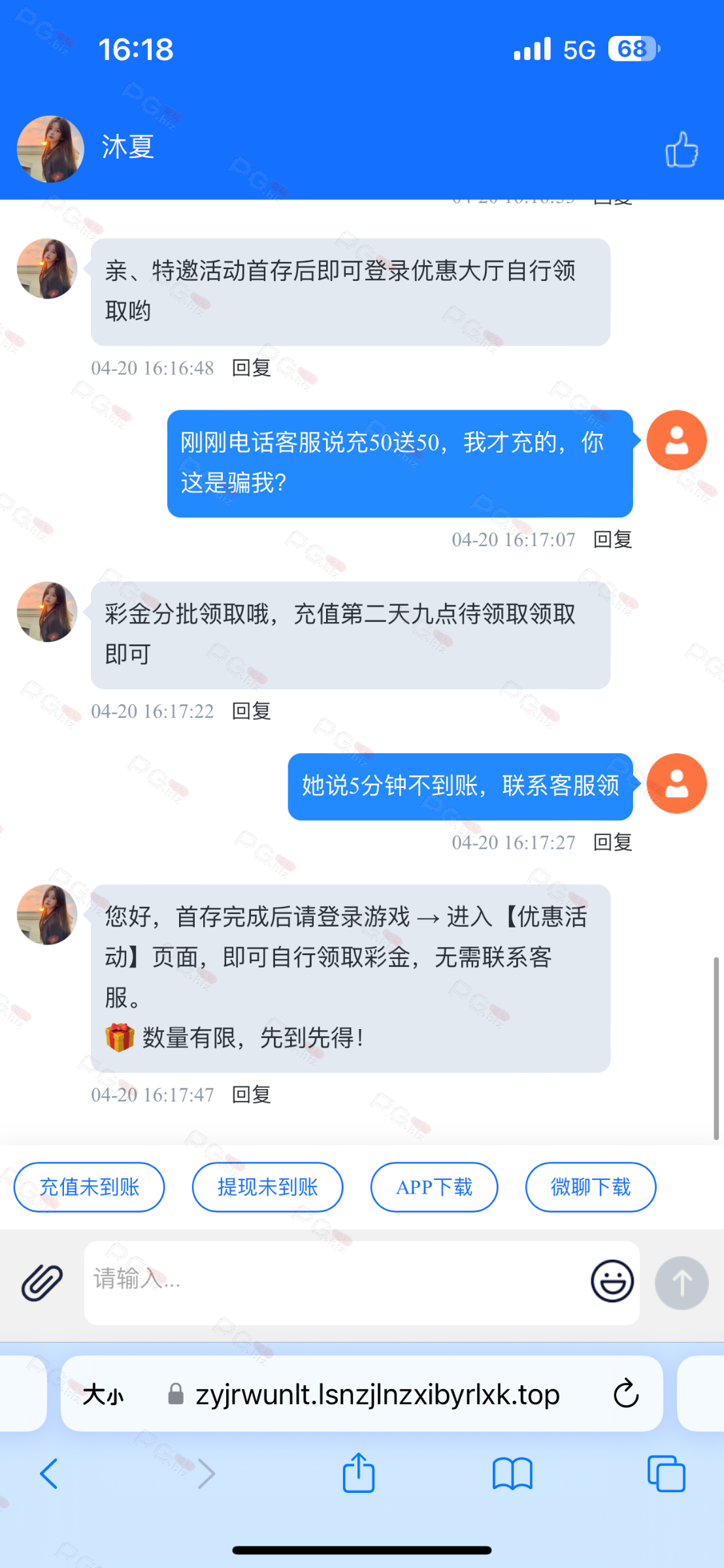The height and width of the screenshot is (1568, 724).
Task: Open the paperclip attachment picker
Action: pos(42,1282)
